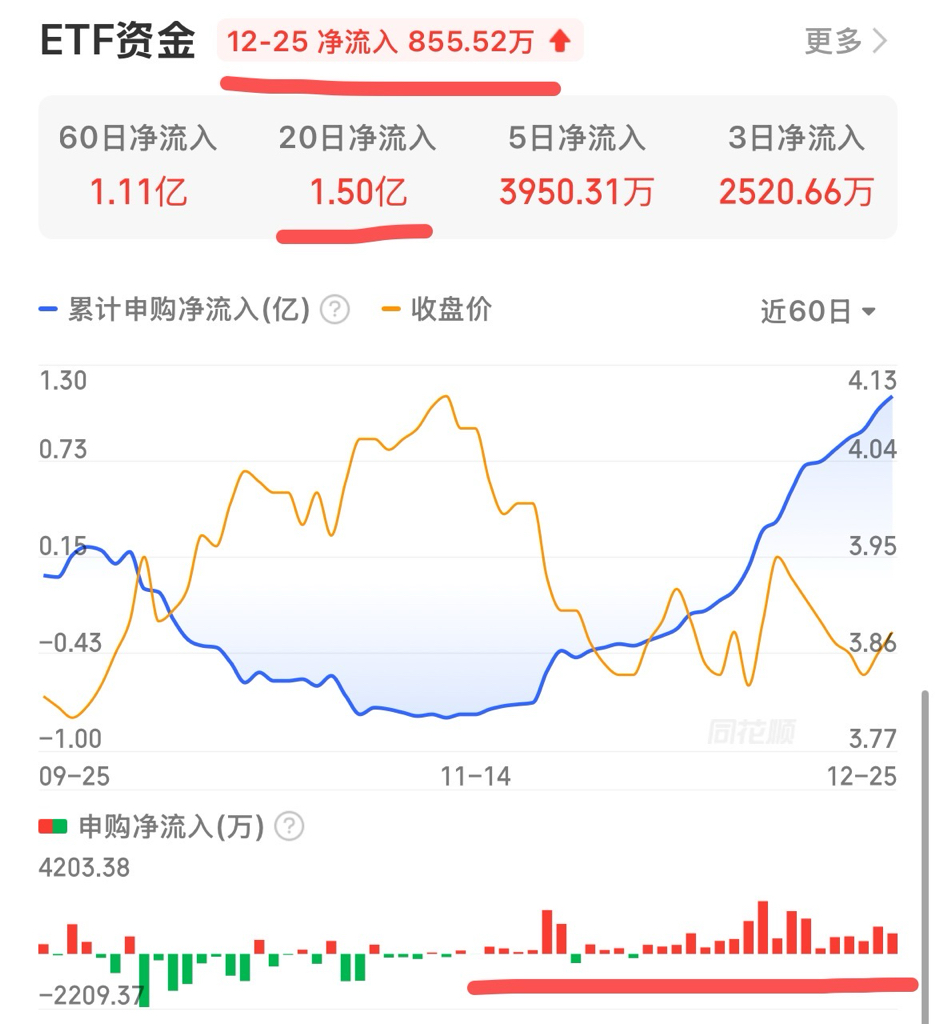Click the 3日净流入 value 2520.66万
Viewport: 936px width, 1024px height.
tap(795, 191)
